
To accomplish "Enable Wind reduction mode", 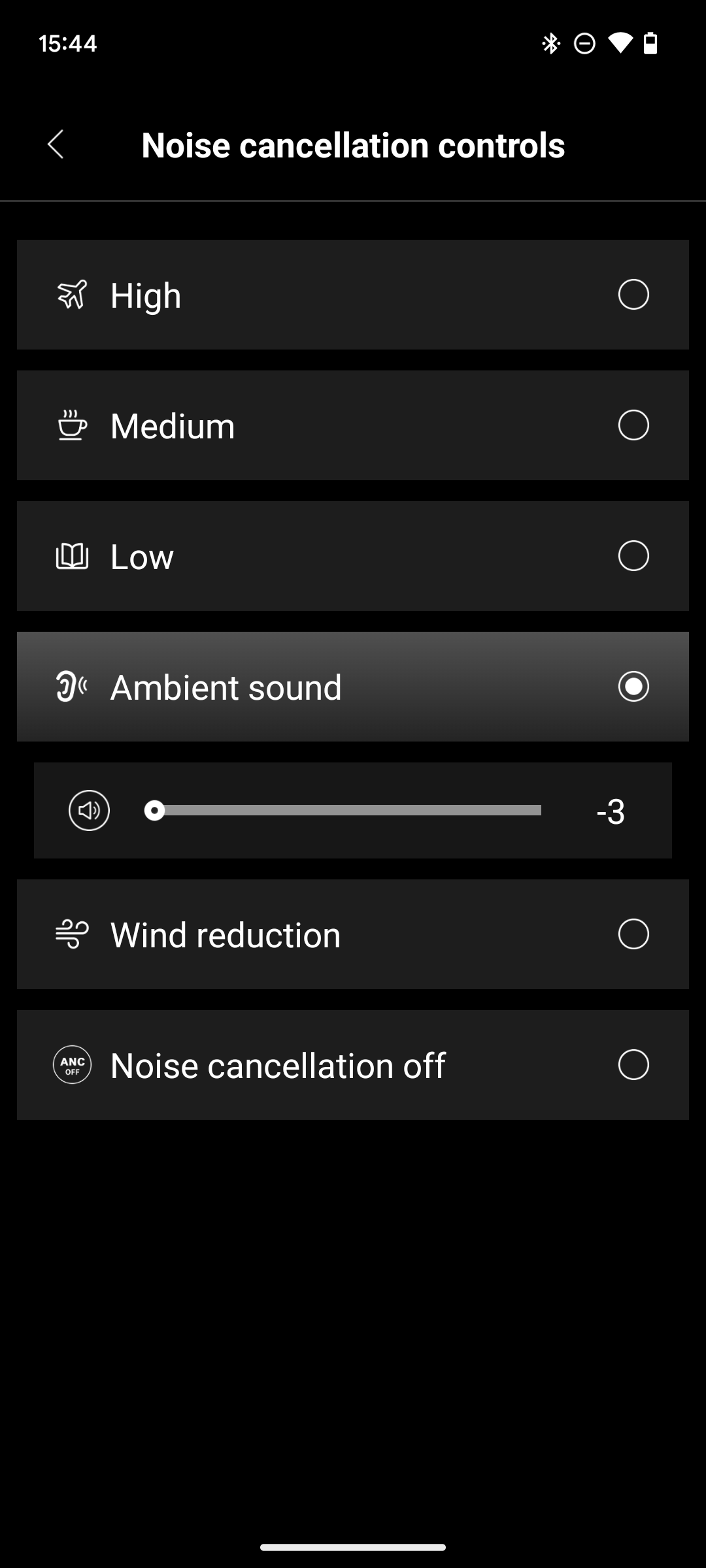I will [633, 934].
